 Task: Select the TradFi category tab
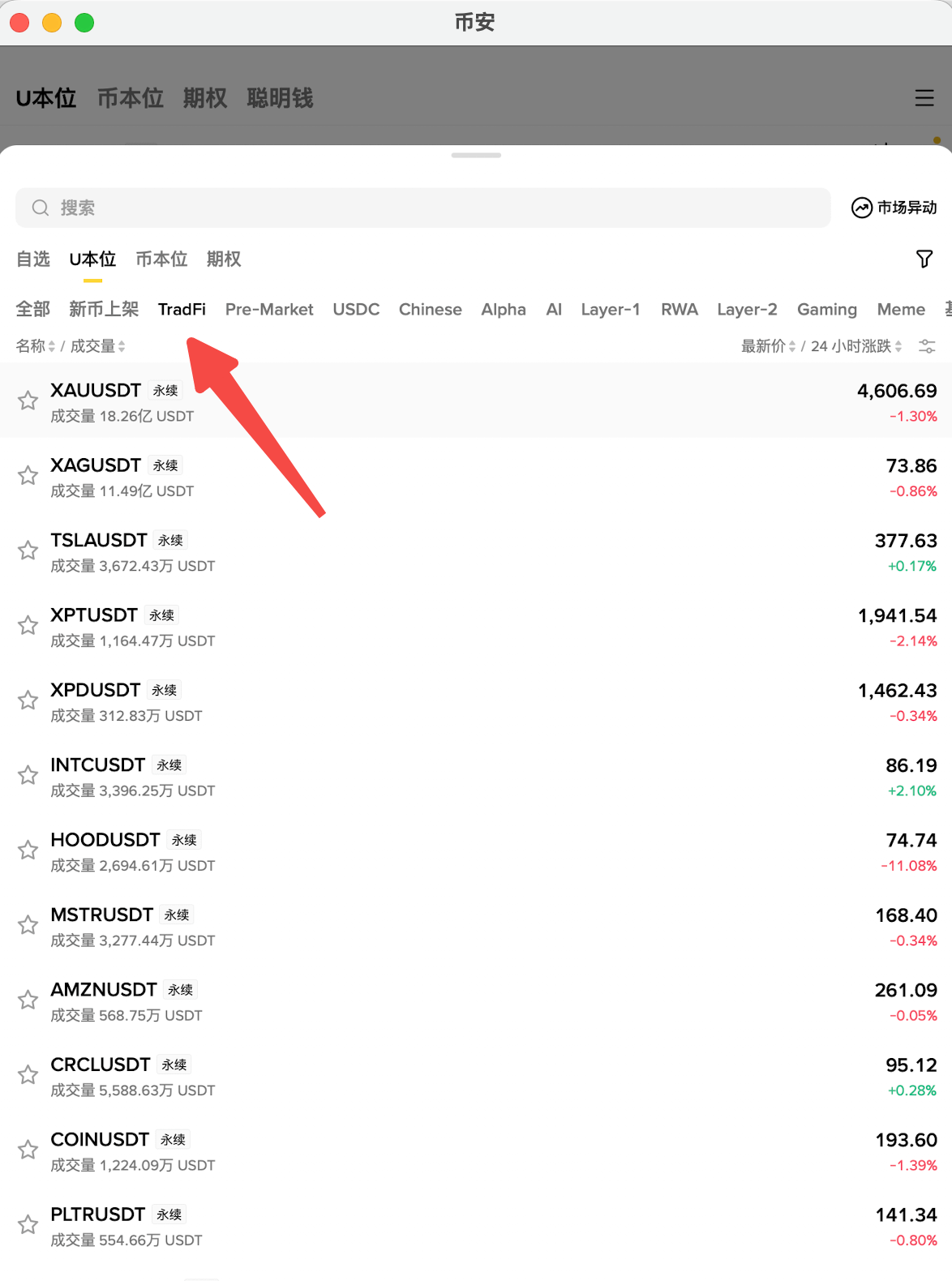pyautogui.click(x=181, y=309)
